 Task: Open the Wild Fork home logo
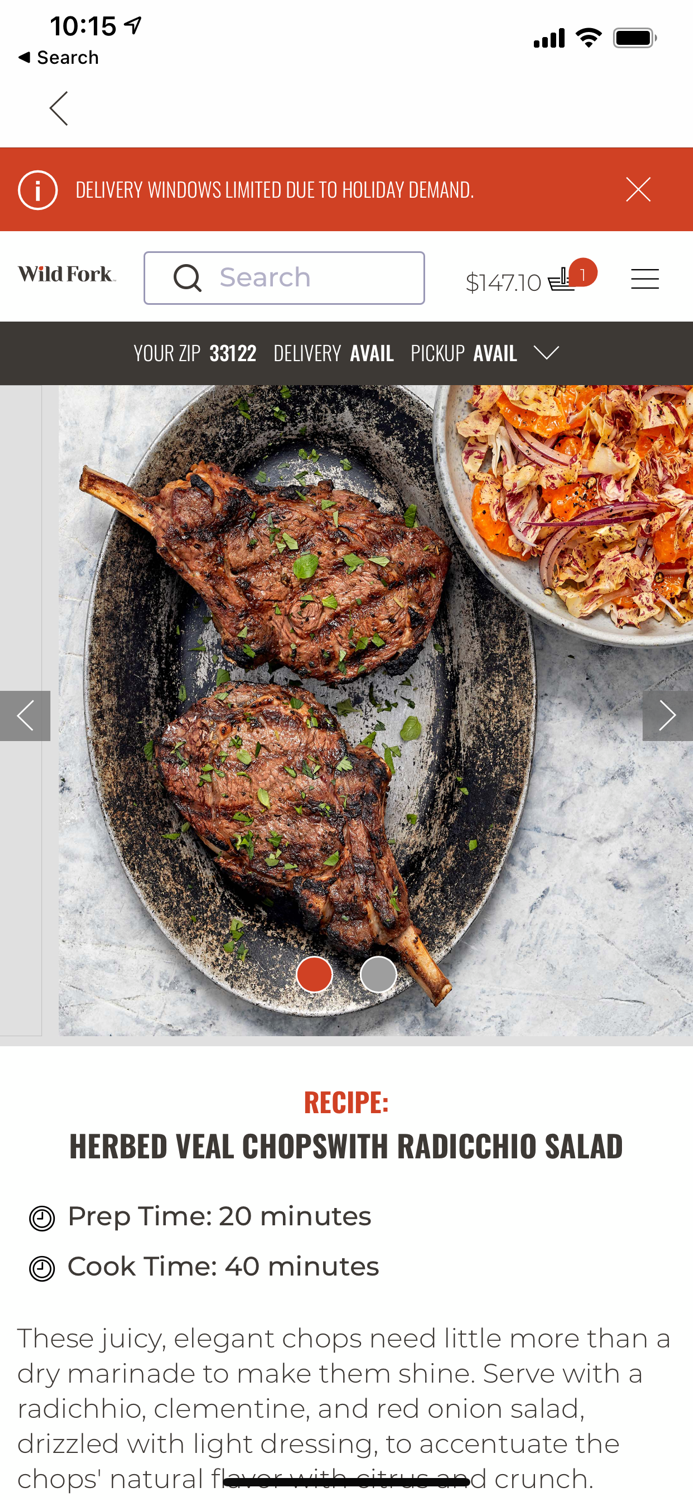[67, 275]
